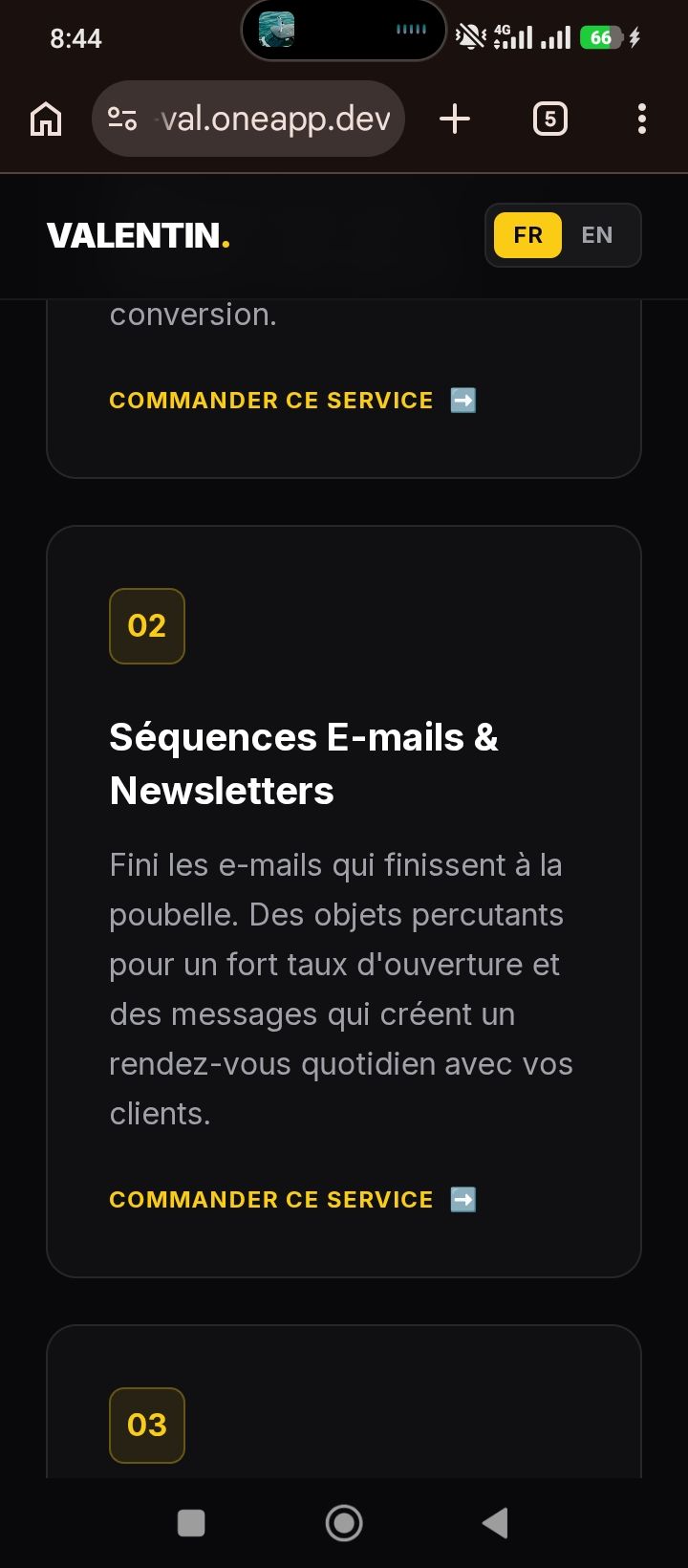Open the browser overflow menu

(x=642, y=120)
